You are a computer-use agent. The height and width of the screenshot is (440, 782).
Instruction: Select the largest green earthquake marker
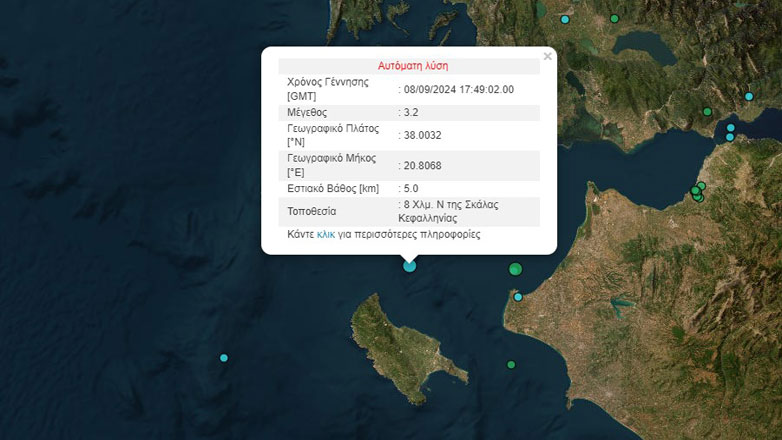point(516,269)
